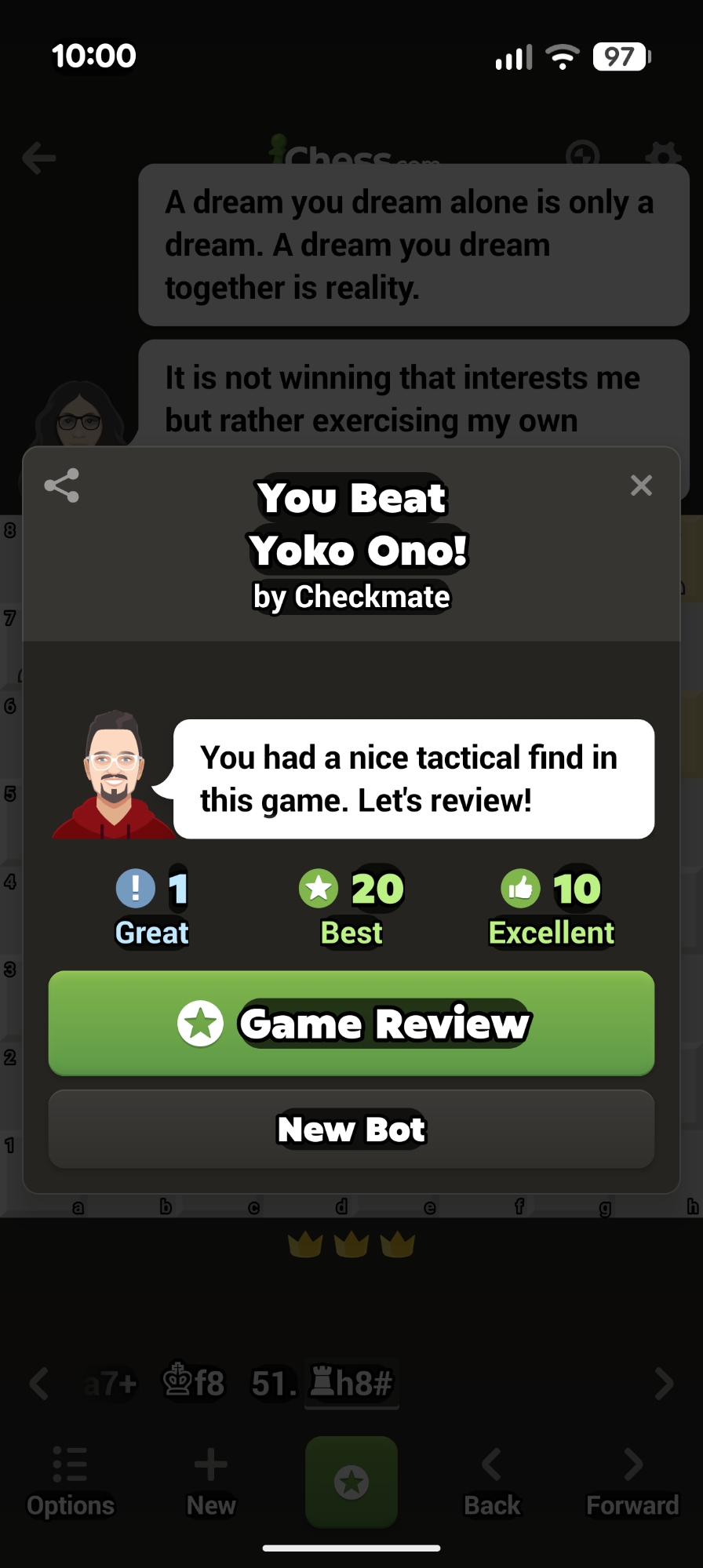Tap the green star review button
Viewport: 703px width, 1568px height.
(351, 1482)
